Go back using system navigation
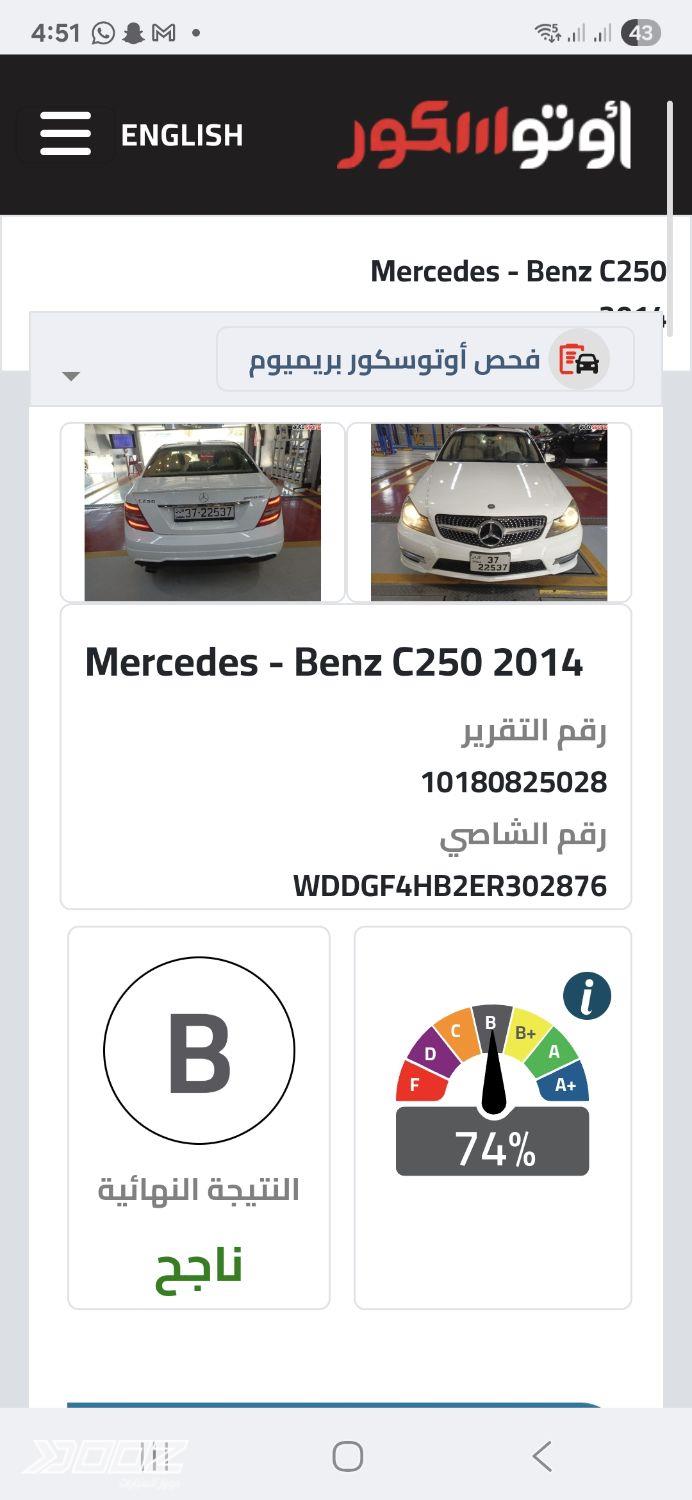Viewport: 692px width, 1500px height. point(541,1456)
